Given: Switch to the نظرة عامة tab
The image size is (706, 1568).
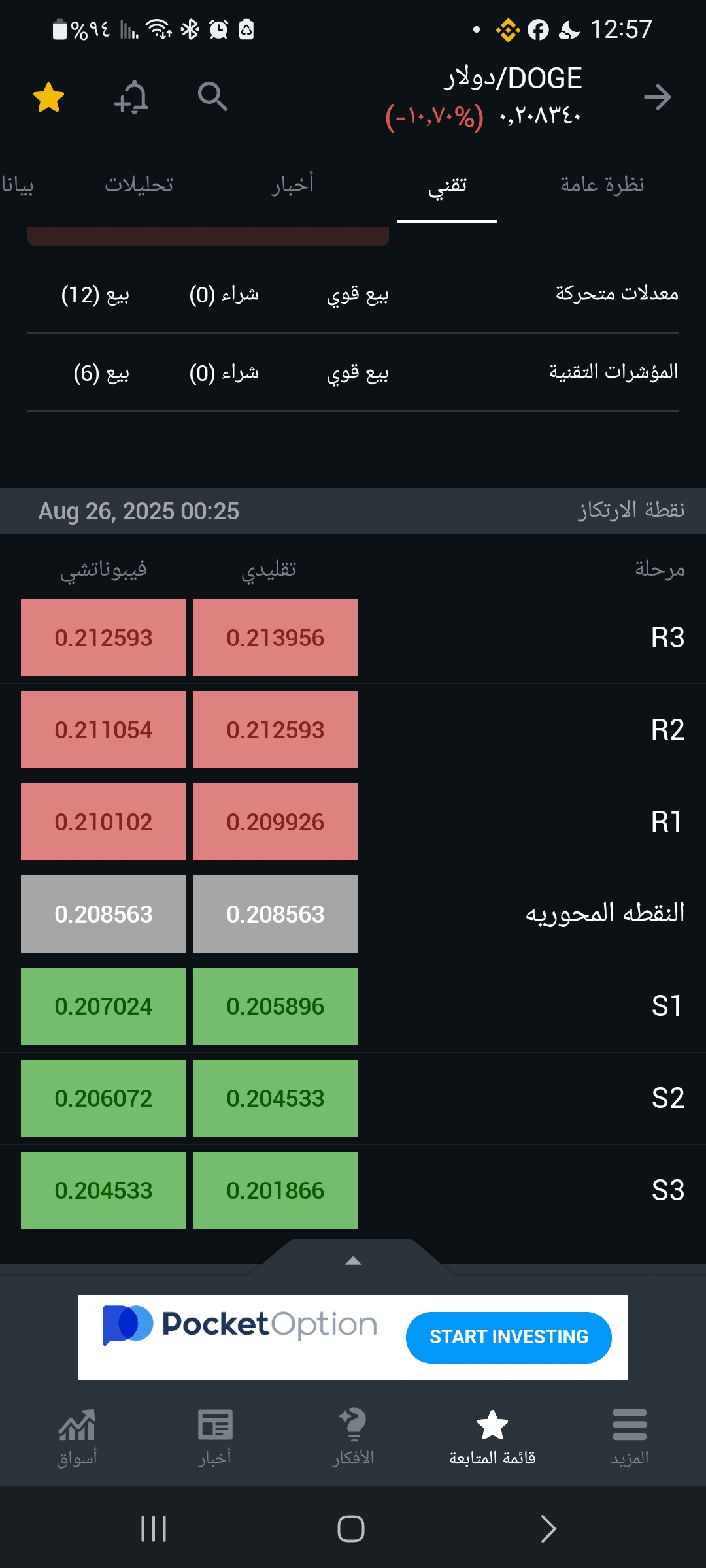Looking at the screenshot, I should point(602,185).
